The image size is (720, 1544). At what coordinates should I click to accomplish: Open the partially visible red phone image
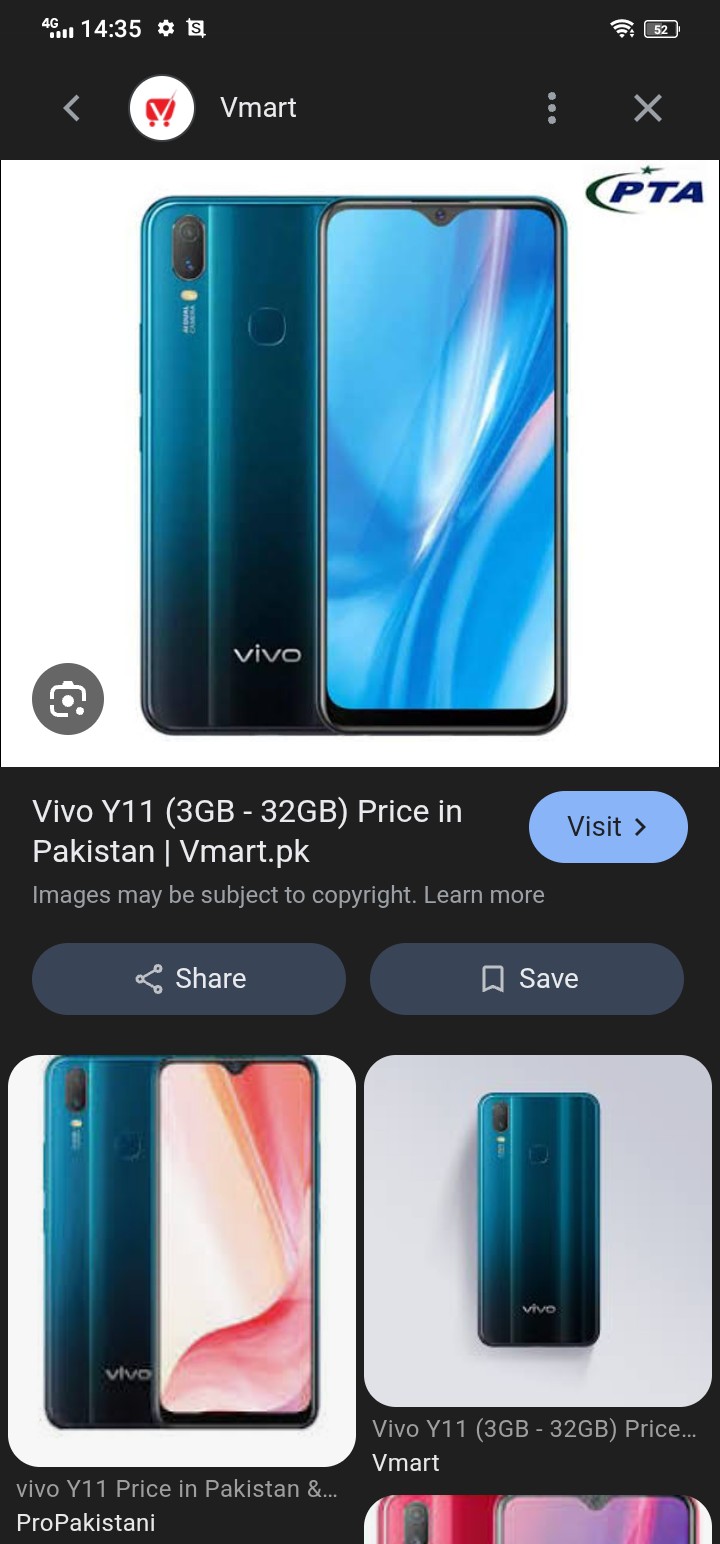[x=538, y=1520]
